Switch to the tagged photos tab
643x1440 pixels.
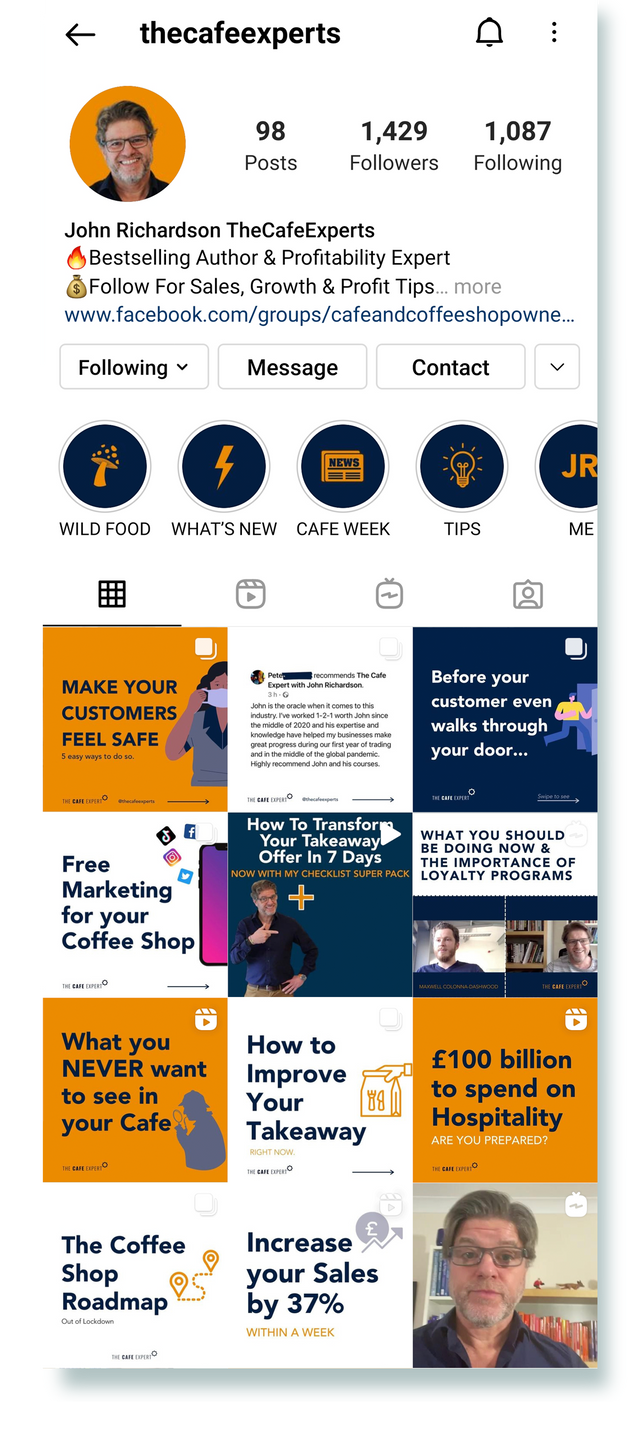click(x=528, y=594)
